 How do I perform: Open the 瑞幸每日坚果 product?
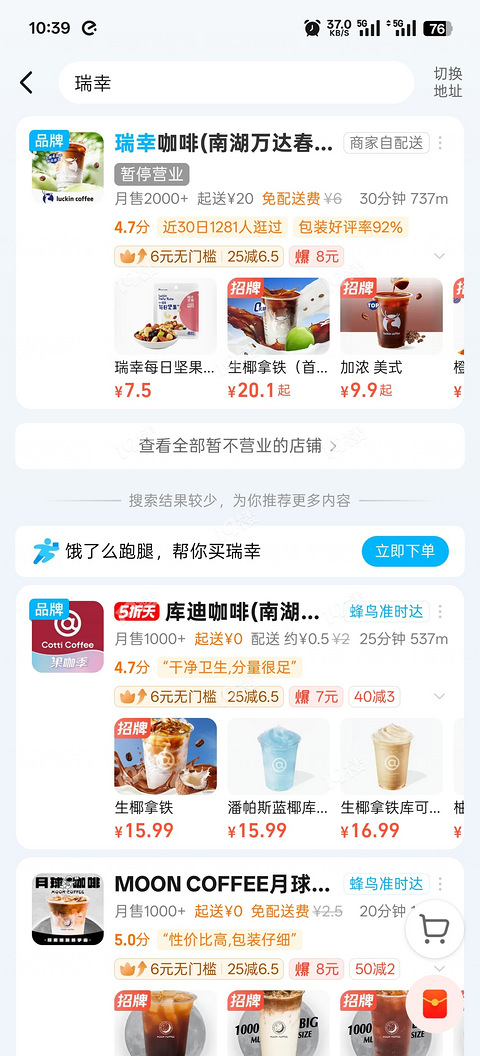(166, 339)
